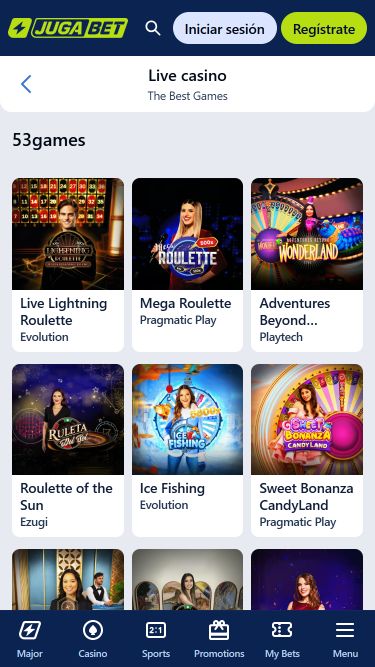The width and height of the screenshot is (375, 667).
Task: Tap the Regístrate sign-up button
Action: [x=324, y=29]
